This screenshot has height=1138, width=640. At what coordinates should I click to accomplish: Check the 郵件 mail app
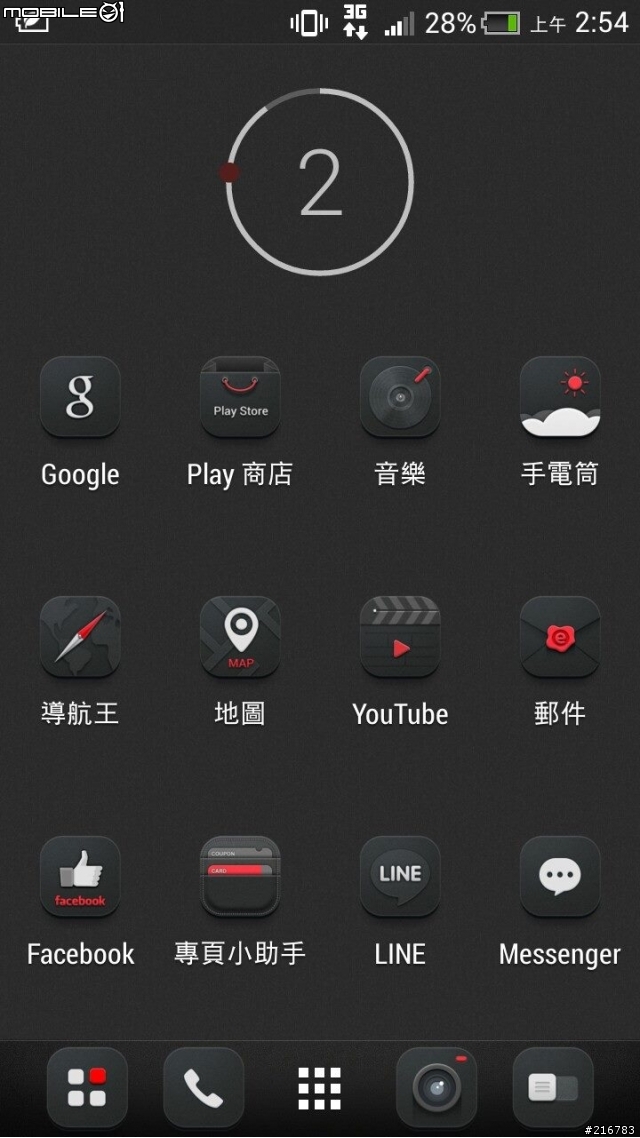(x=560, y=637)
